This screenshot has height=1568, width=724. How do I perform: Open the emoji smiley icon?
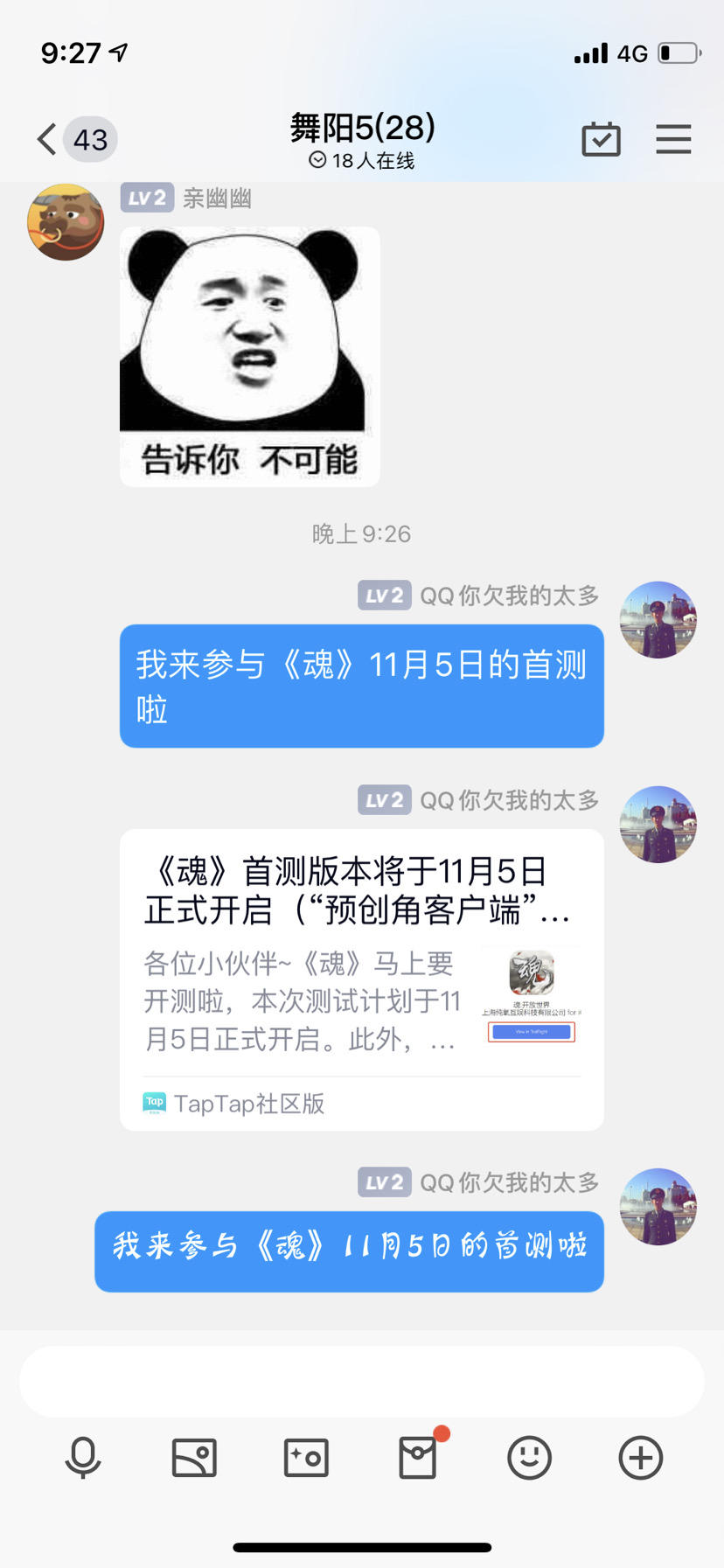pyautogui.click(x=529, y=1458)
